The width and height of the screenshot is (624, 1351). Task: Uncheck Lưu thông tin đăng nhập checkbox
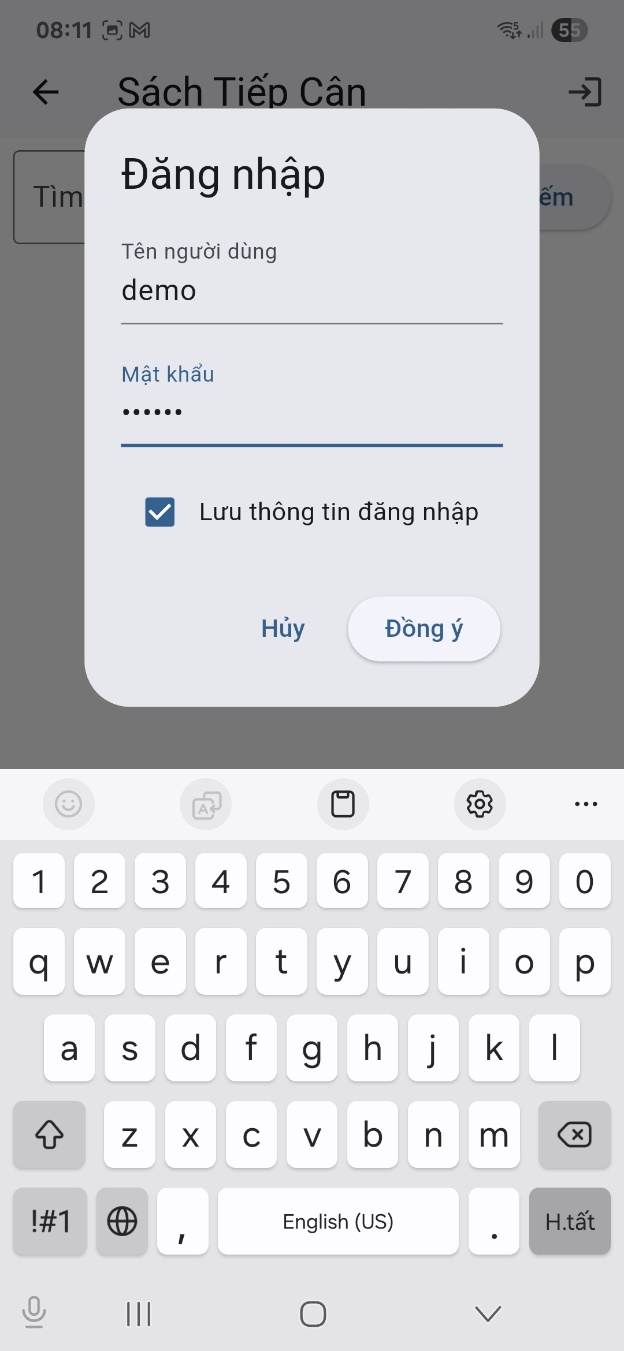[x=160, y=513]
